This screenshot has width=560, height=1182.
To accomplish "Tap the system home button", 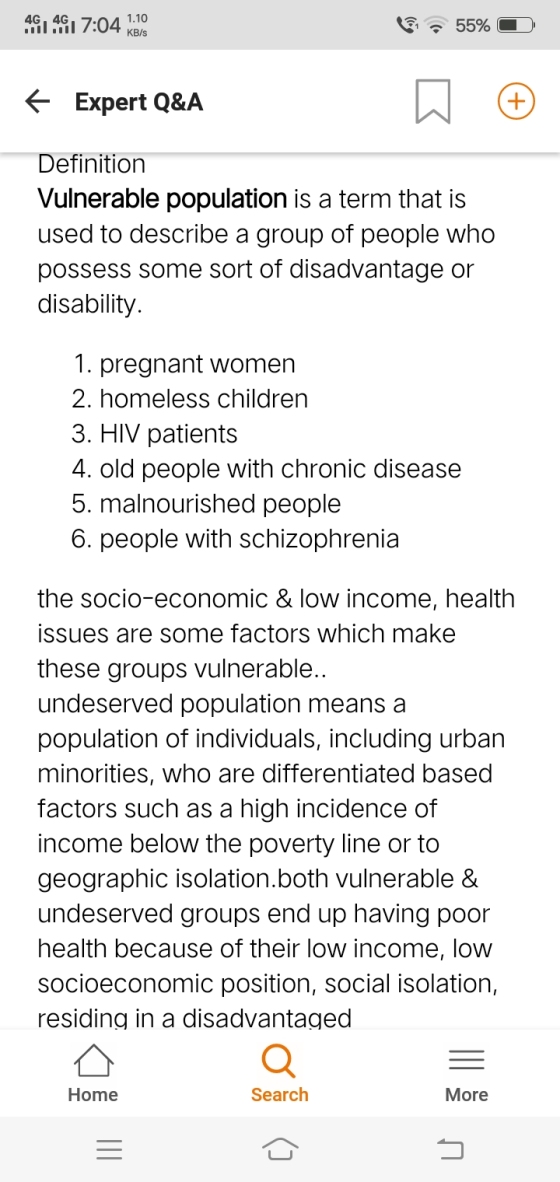I will coord(280,1149).
